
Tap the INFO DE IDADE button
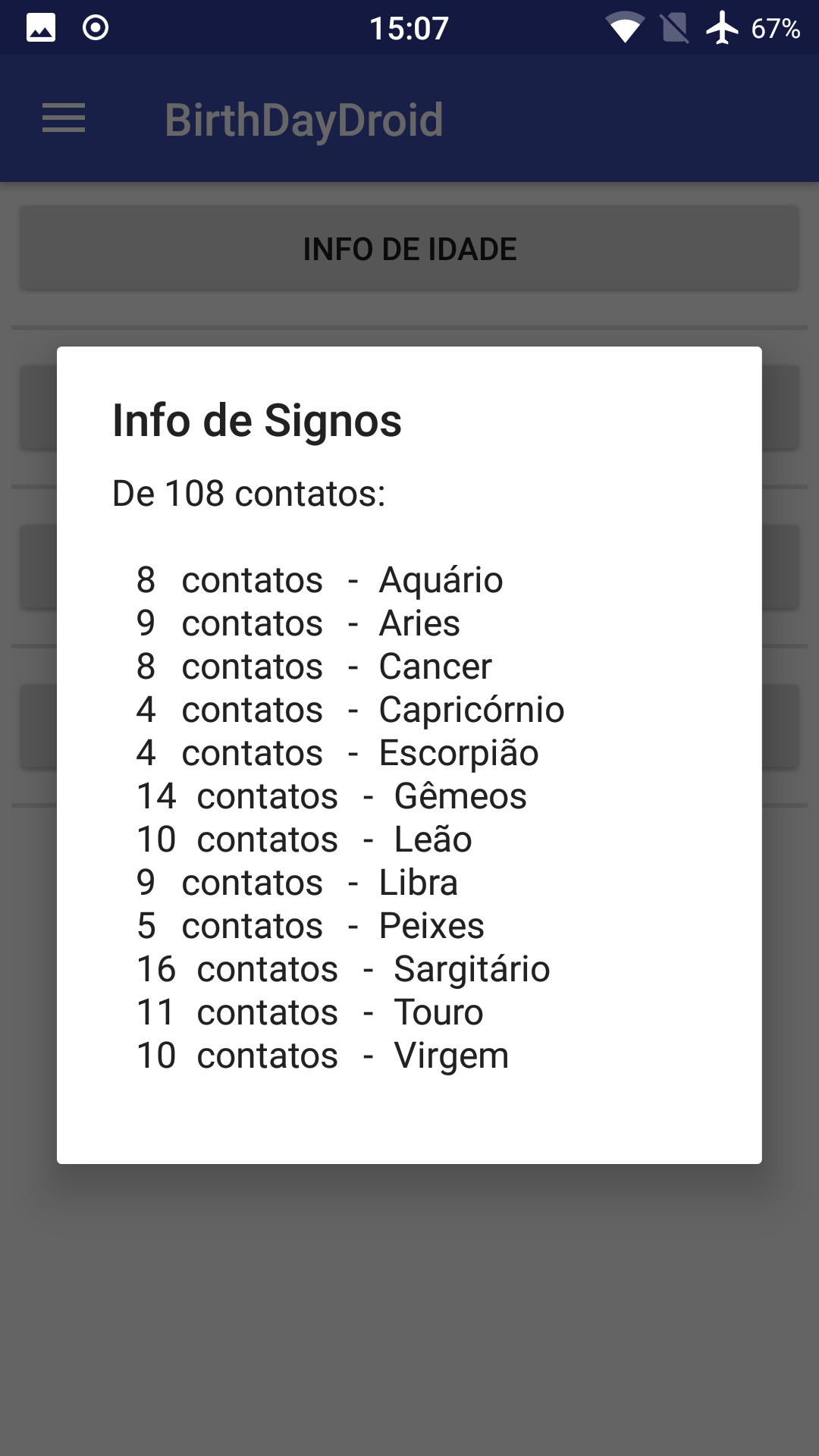[x=409, y=249]
